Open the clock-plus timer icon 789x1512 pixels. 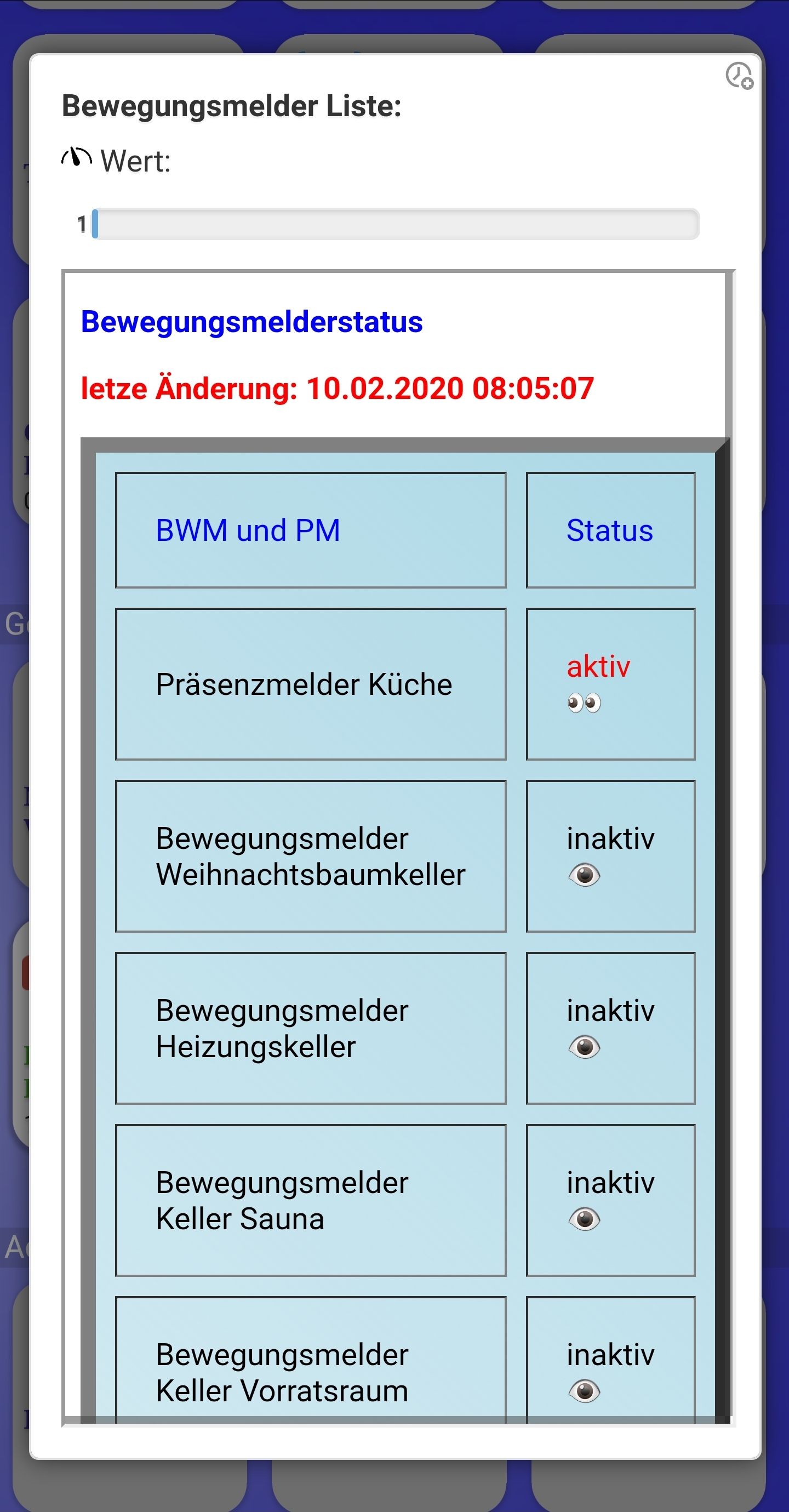[739, 76]
